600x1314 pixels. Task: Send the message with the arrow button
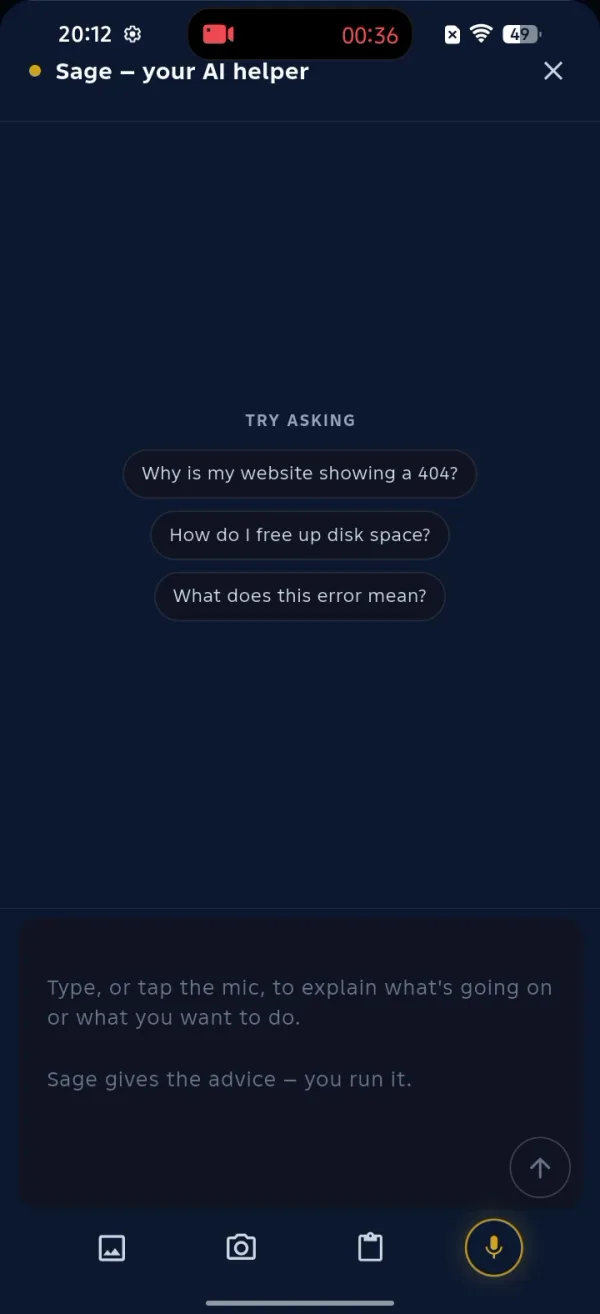[x=540, y=1168]
